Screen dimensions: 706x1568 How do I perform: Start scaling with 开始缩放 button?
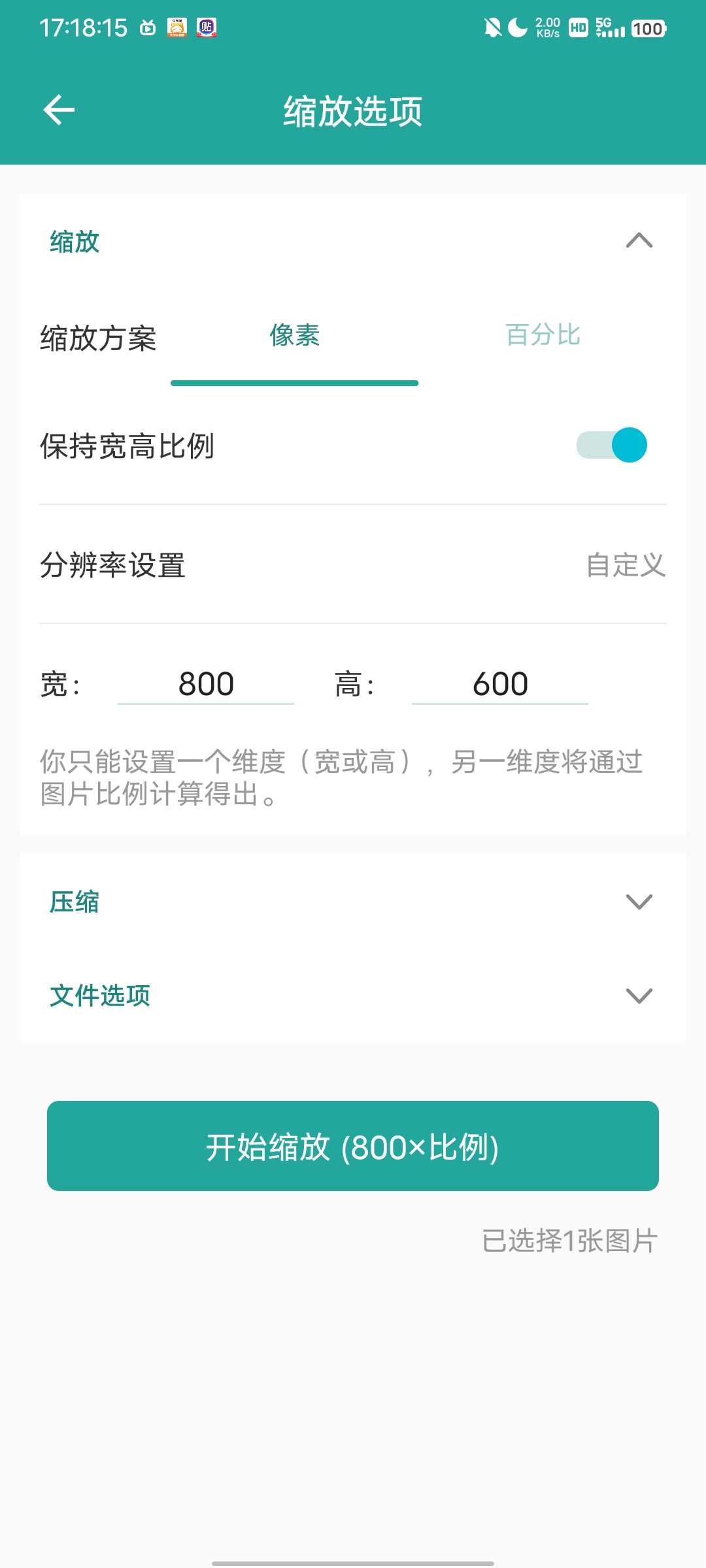353,1146
